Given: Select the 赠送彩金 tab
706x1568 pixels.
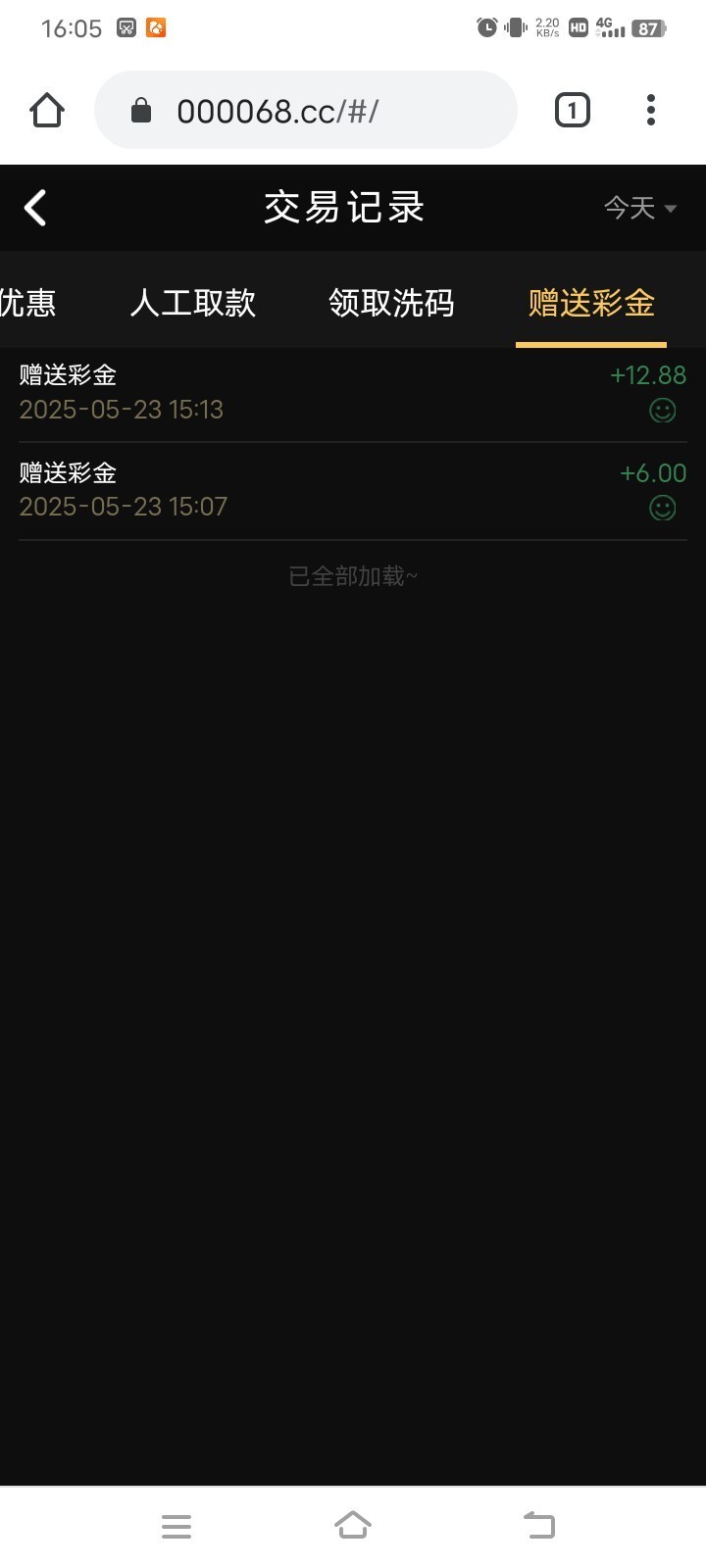Looking at the screenshot, I should coord(591,303).
